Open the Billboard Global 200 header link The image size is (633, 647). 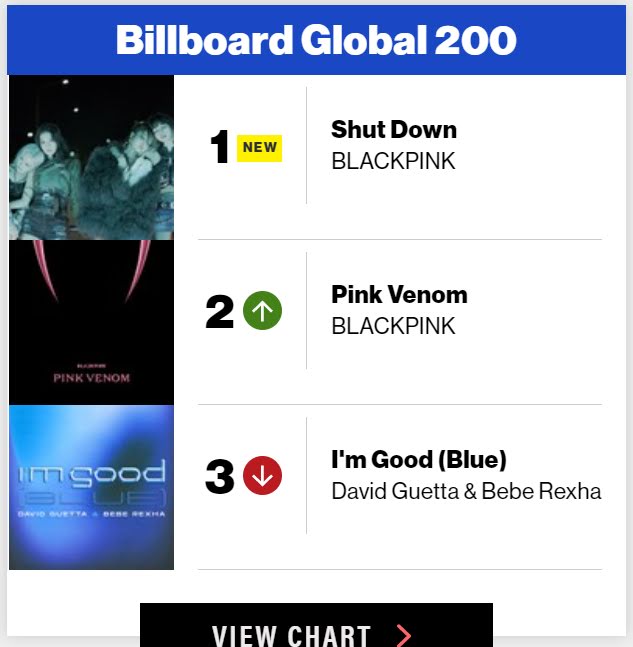pos(316,40)
